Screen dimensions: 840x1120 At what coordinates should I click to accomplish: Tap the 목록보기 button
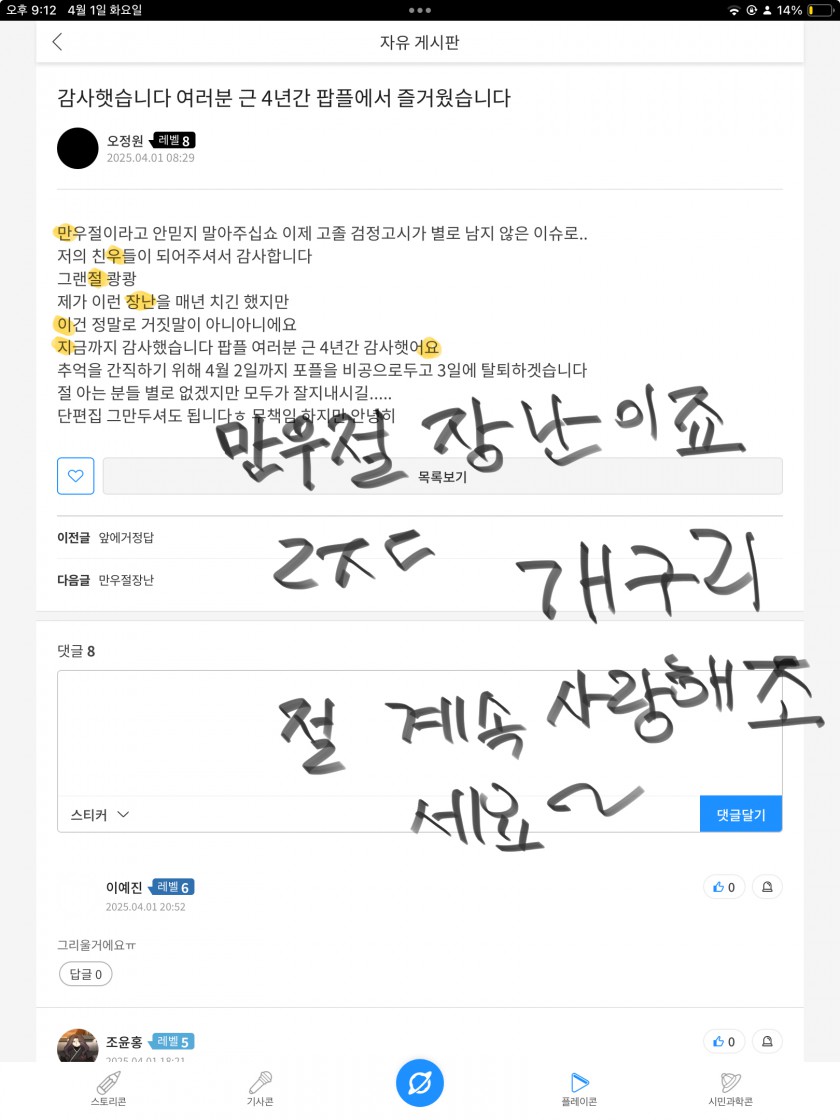[442, 477]
